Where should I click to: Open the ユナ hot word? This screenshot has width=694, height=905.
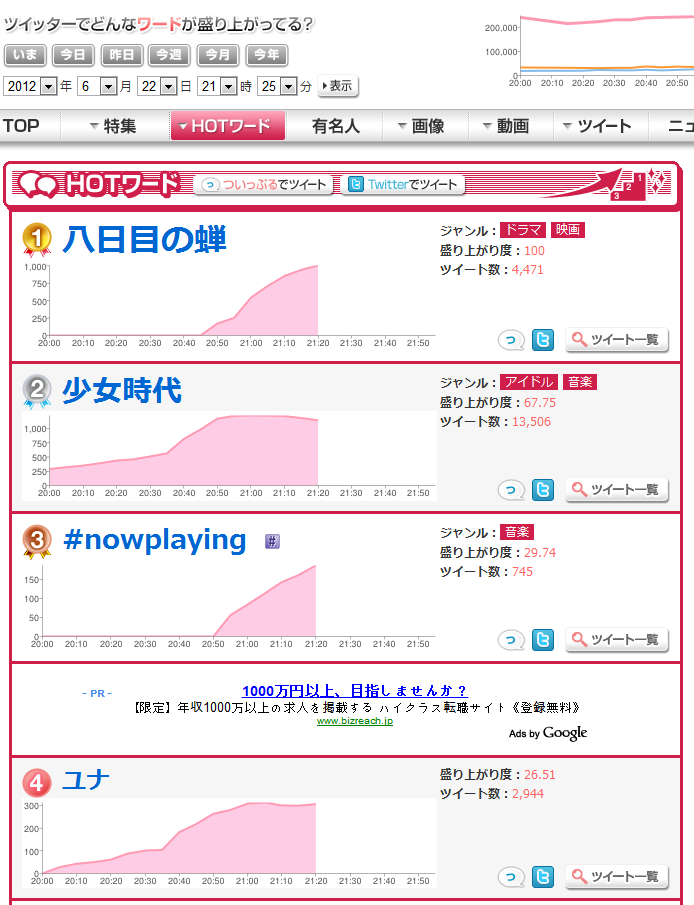(85, 781)
